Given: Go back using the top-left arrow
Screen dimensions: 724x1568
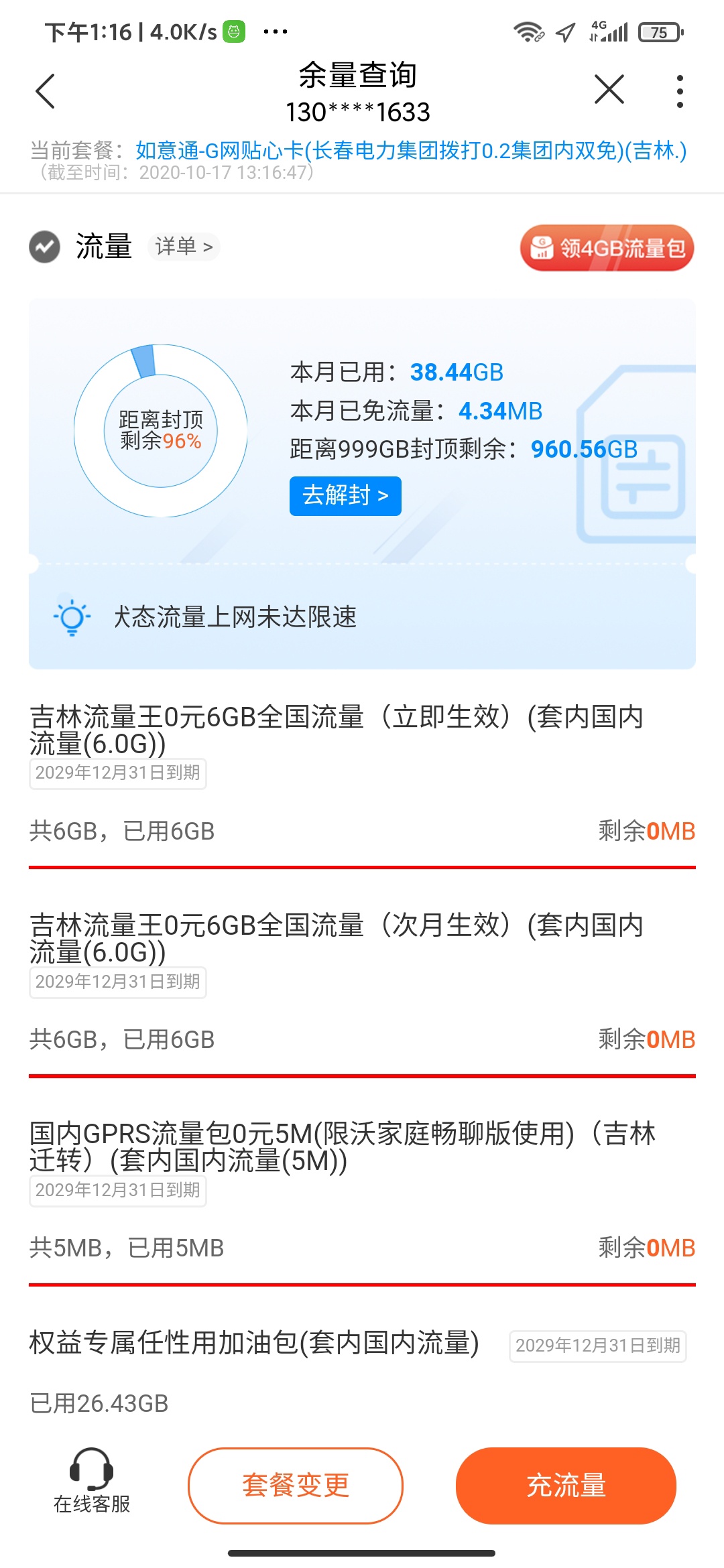Looking at the screenshot, I should click(x=45, y=91).
